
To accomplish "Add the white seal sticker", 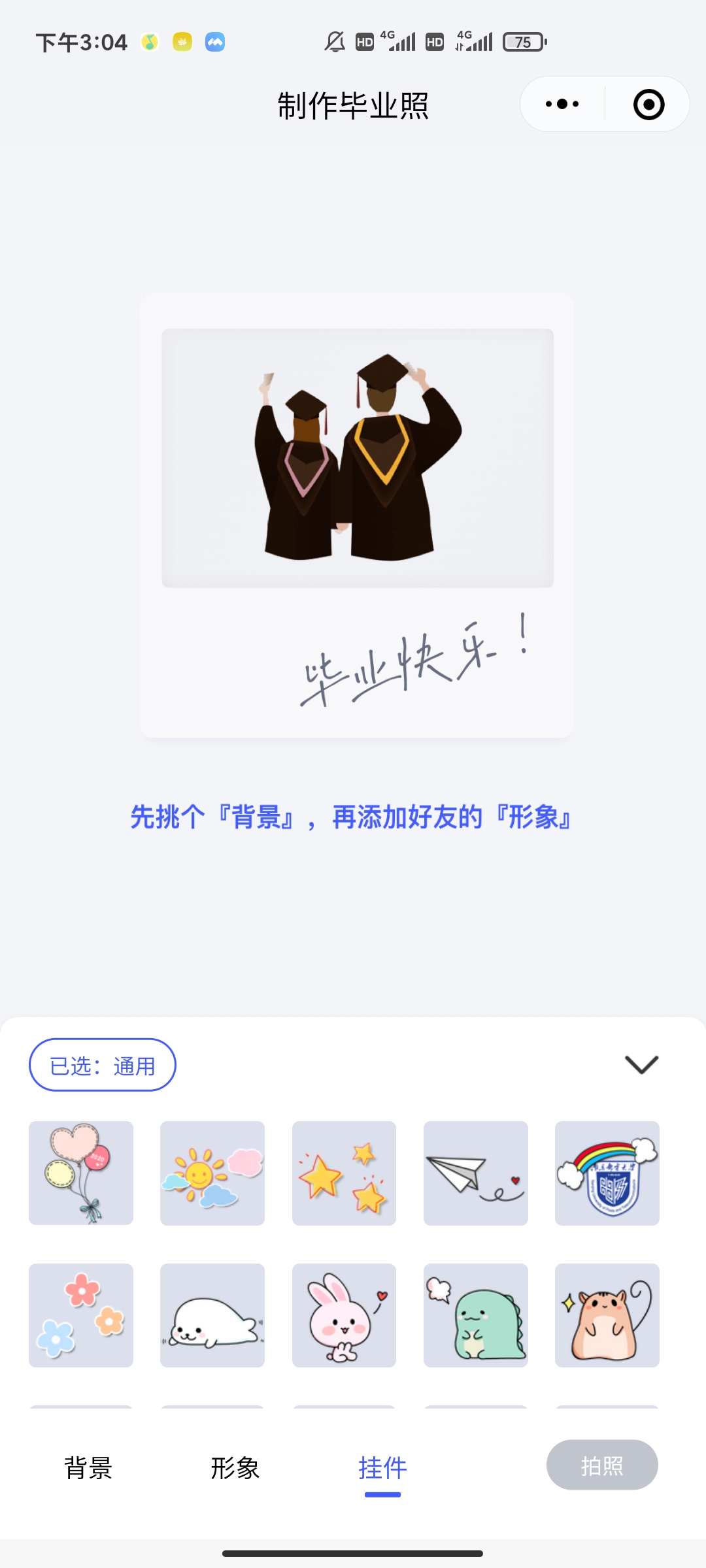I will tap(212, 1315).
